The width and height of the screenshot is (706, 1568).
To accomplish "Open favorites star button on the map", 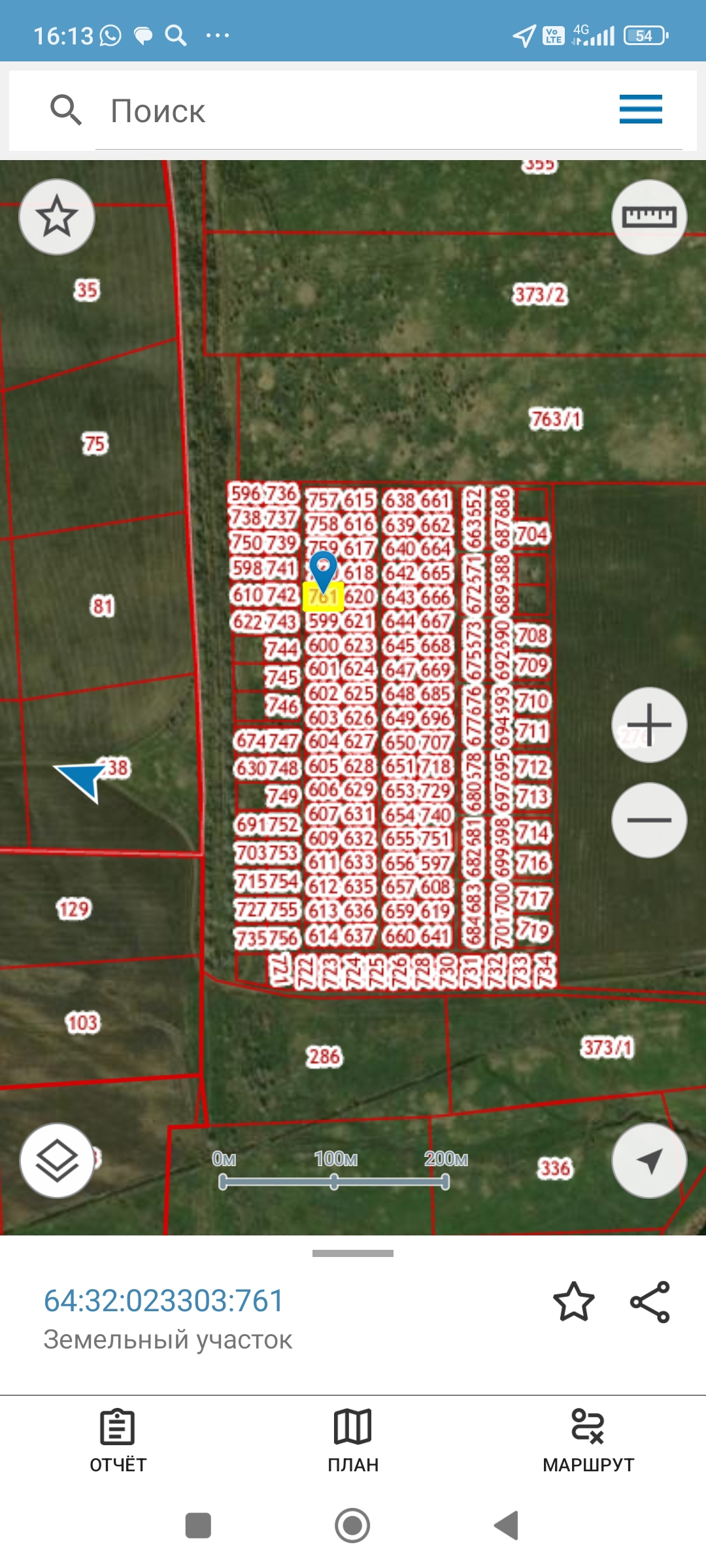I will [x=57, y=217].
